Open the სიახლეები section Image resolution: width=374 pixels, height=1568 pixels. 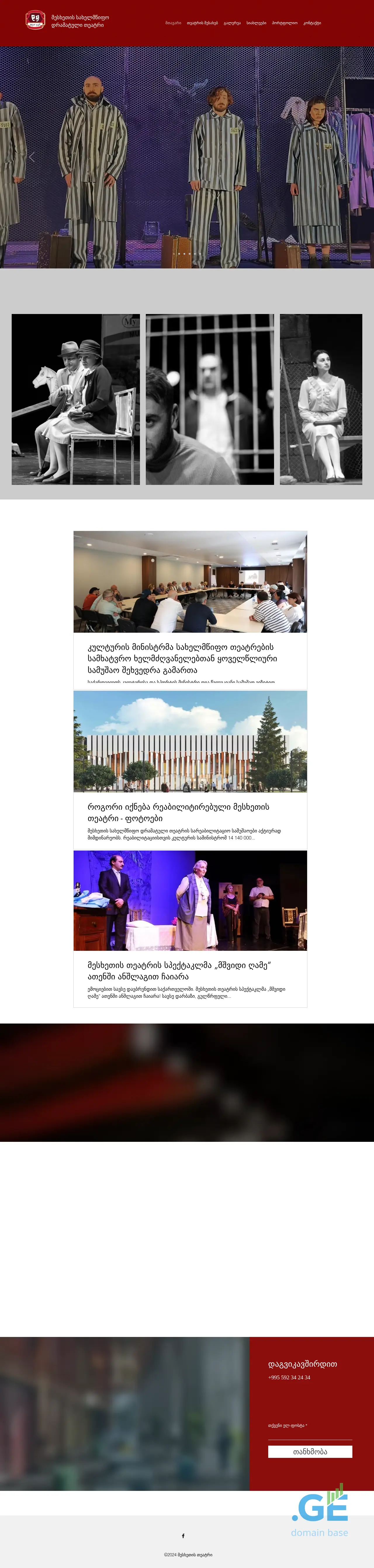[257, 23]
